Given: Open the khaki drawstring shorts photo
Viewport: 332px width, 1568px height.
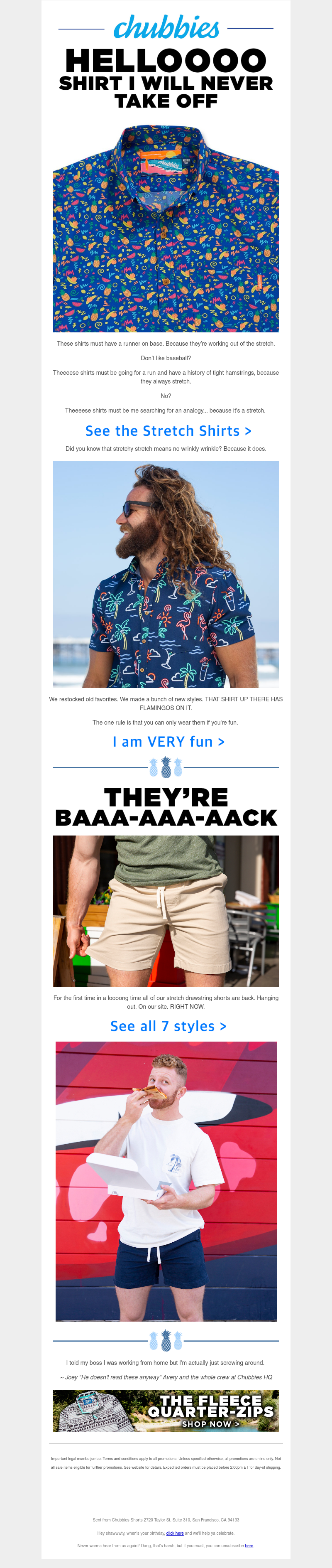Looking at the screenshot, I should click(x=166, y=911).
